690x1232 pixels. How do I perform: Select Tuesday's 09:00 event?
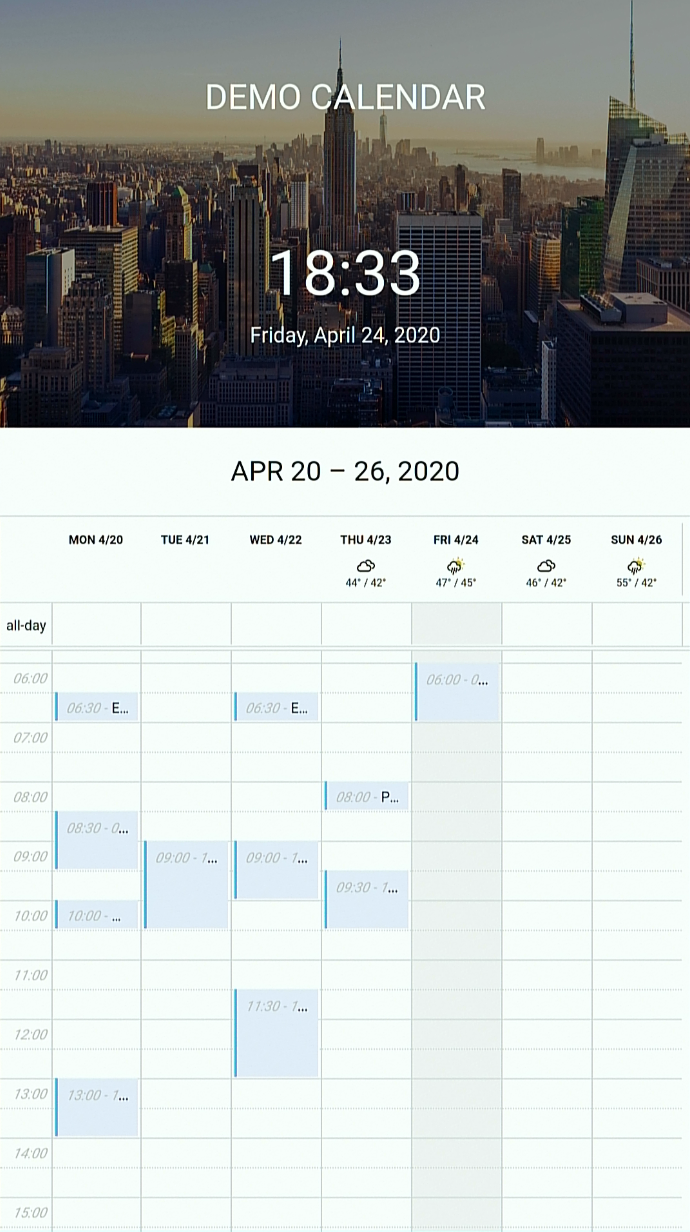[187, 884]
